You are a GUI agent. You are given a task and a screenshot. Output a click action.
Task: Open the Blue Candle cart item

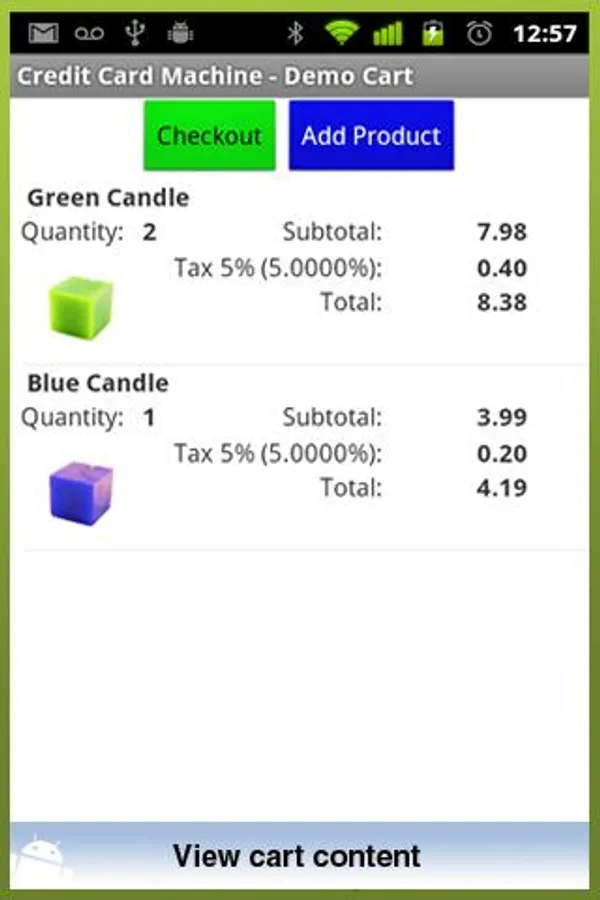(98, 383)
